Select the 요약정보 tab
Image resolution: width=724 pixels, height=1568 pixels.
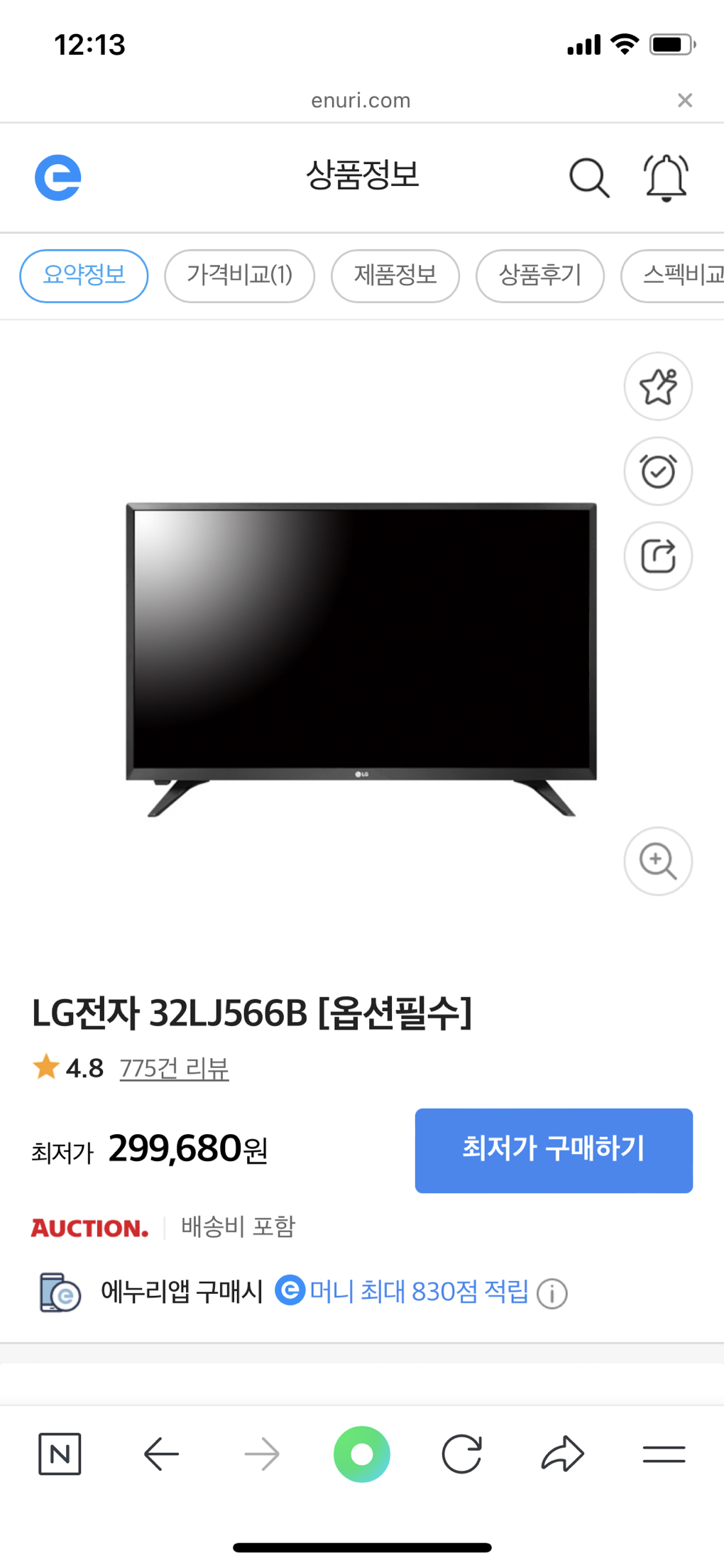pyautogui.click(x=84, y=276)
